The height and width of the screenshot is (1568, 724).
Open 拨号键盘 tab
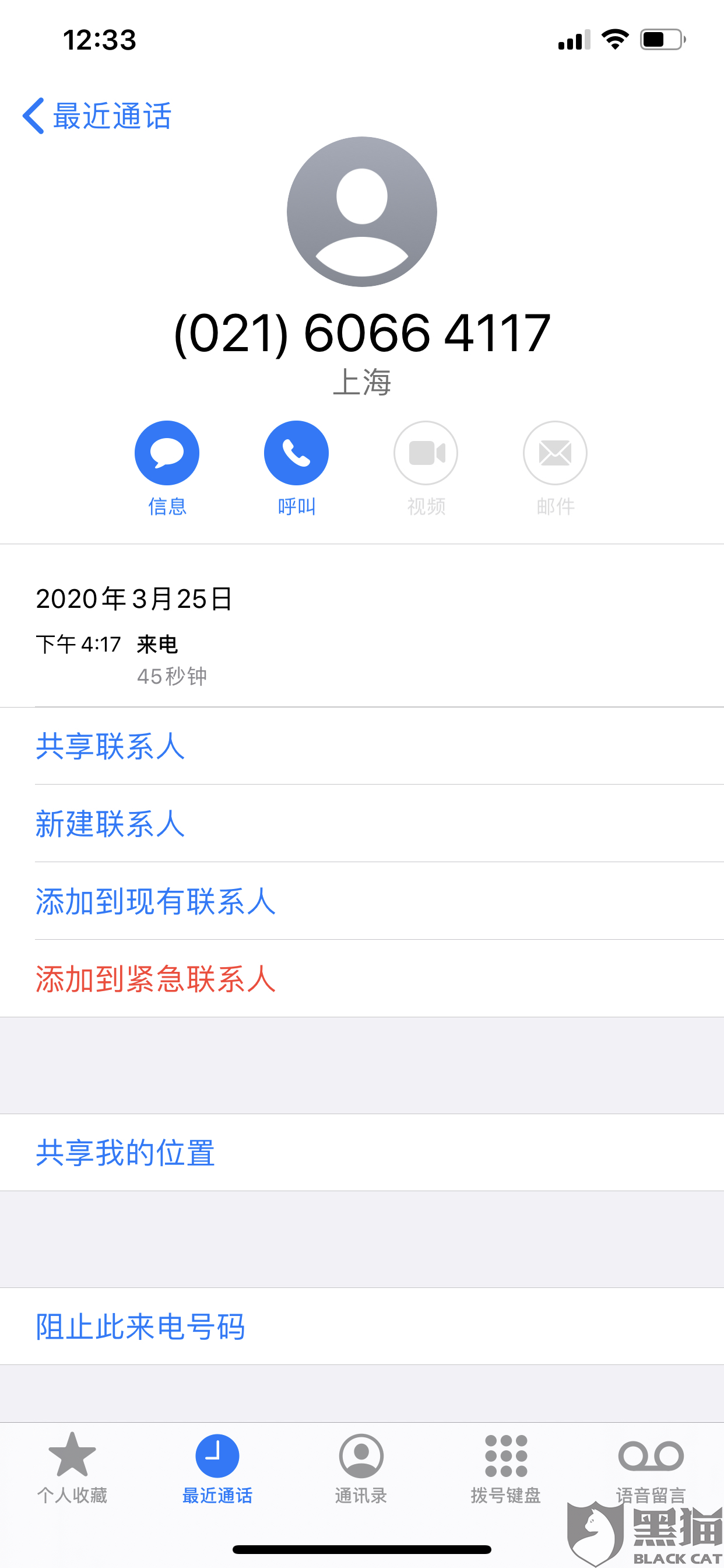pyautogui.click(x=505, y=1467)
